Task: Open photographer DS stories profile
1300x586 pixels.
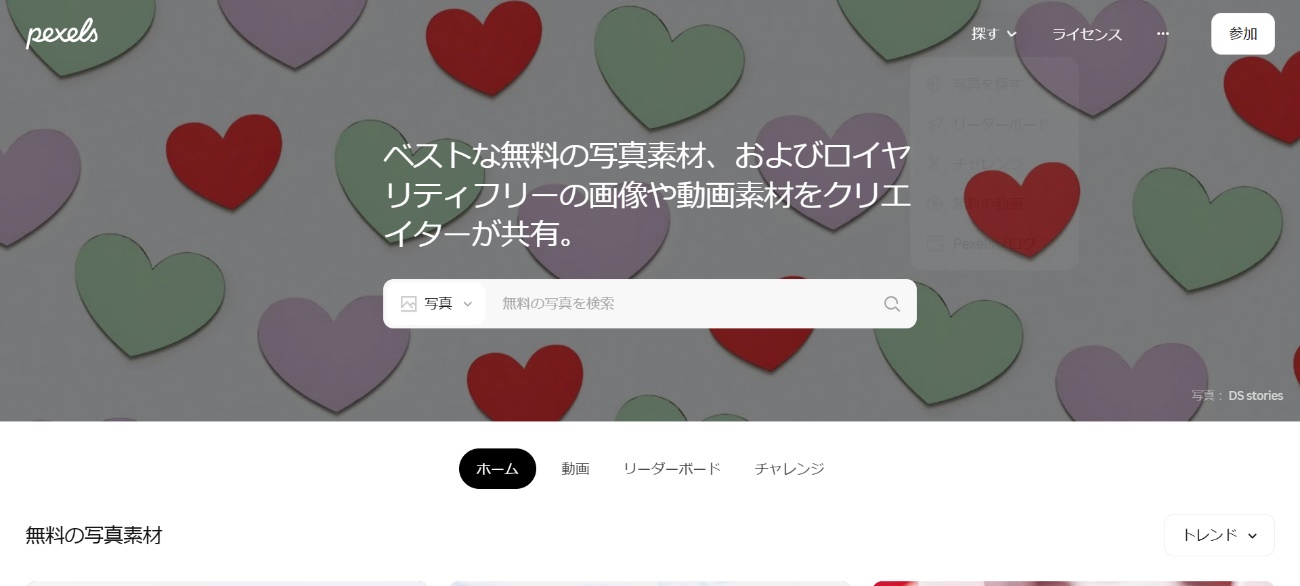Action: (1255, 396)
